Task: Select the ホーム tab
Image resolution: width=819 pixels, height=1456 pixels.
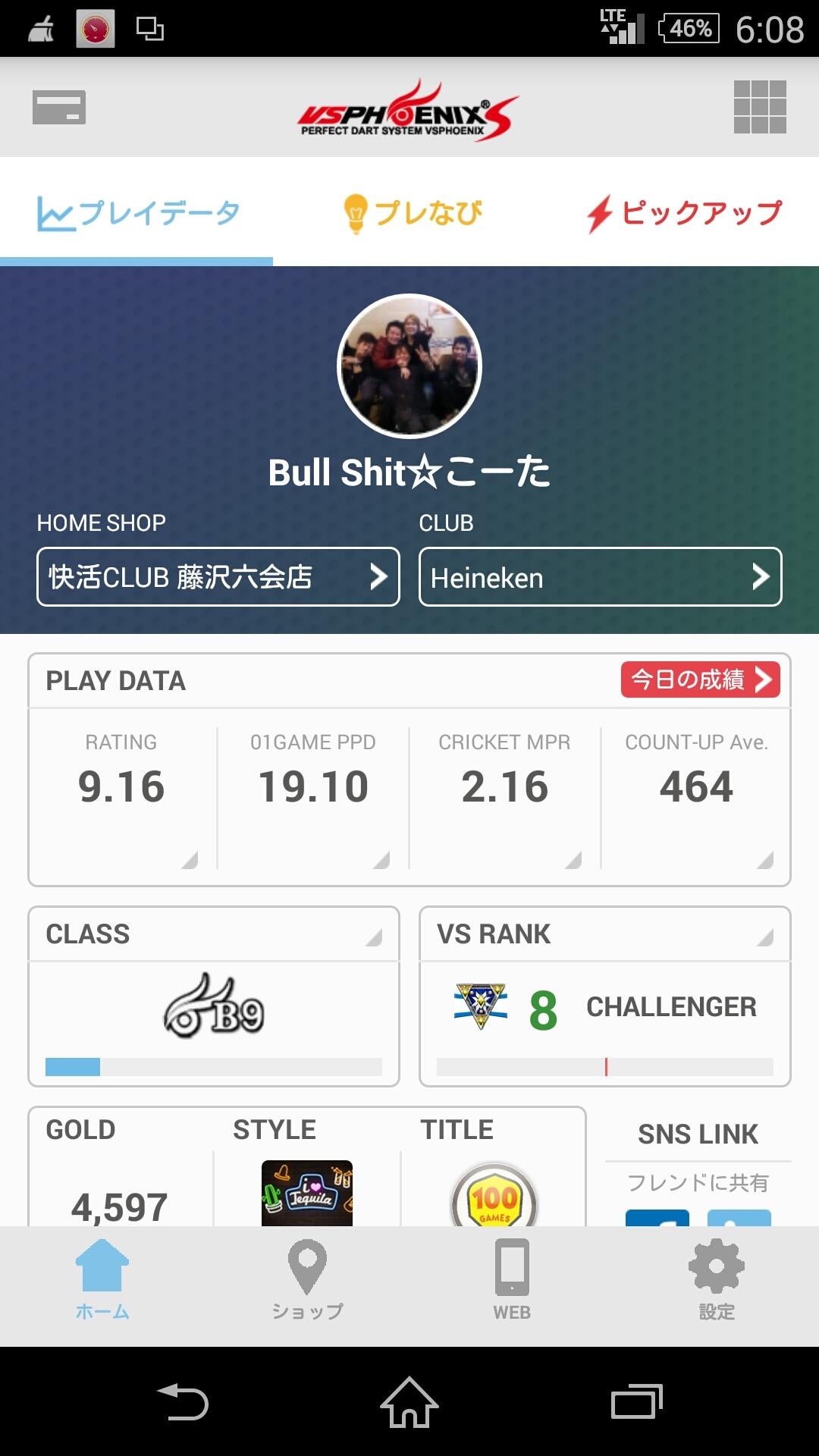Action: 102,1279
